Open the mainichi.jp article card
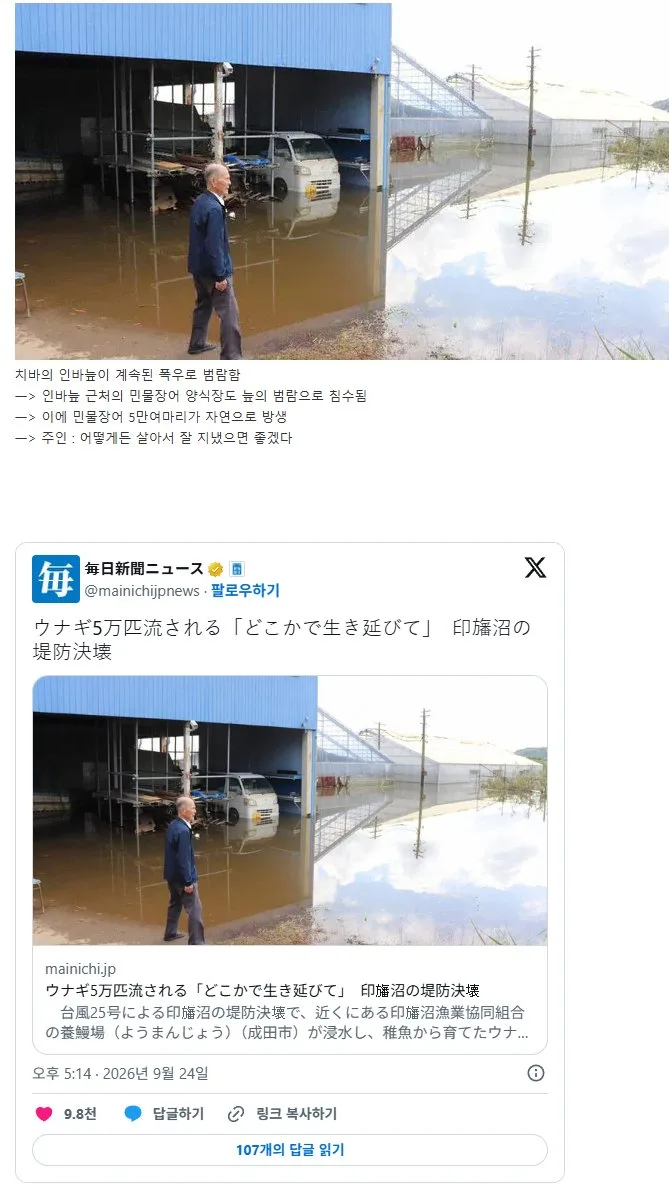 [x=290, y=865]
